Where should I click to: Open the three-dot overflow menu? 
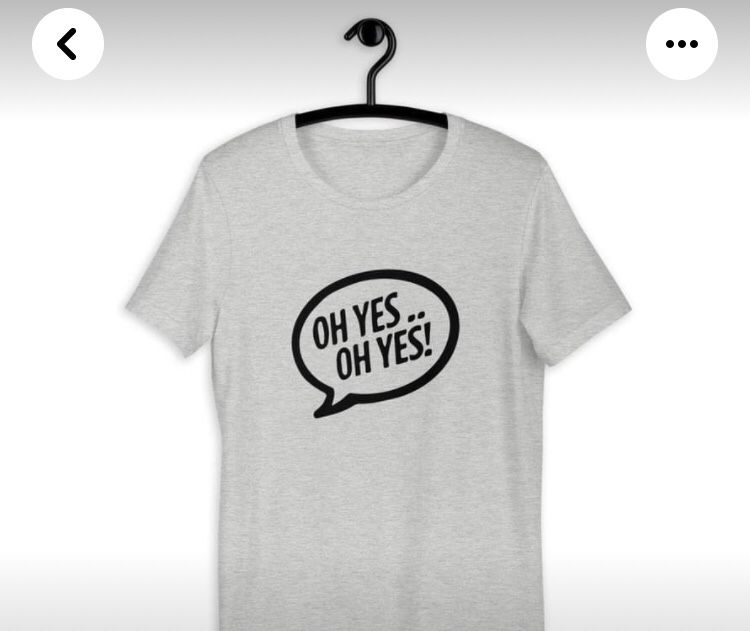click(681, 44)
